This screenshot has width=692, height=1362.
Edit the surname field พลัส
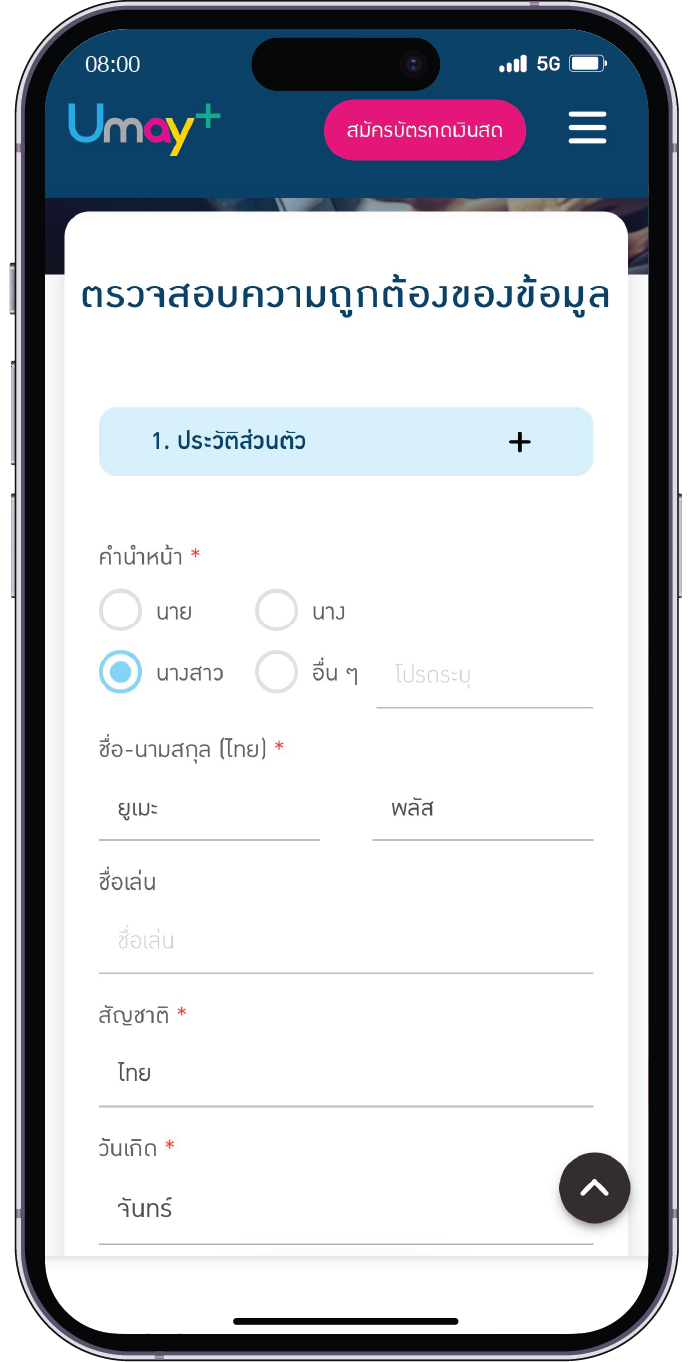pyautogui.click(x=482, y=808)
